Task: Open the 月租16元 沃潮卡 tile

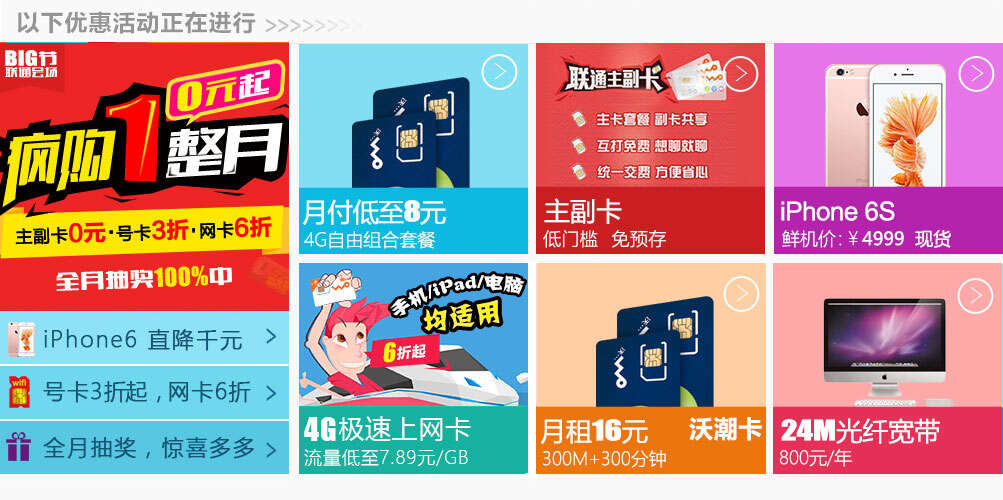Action: pos(650,368)
